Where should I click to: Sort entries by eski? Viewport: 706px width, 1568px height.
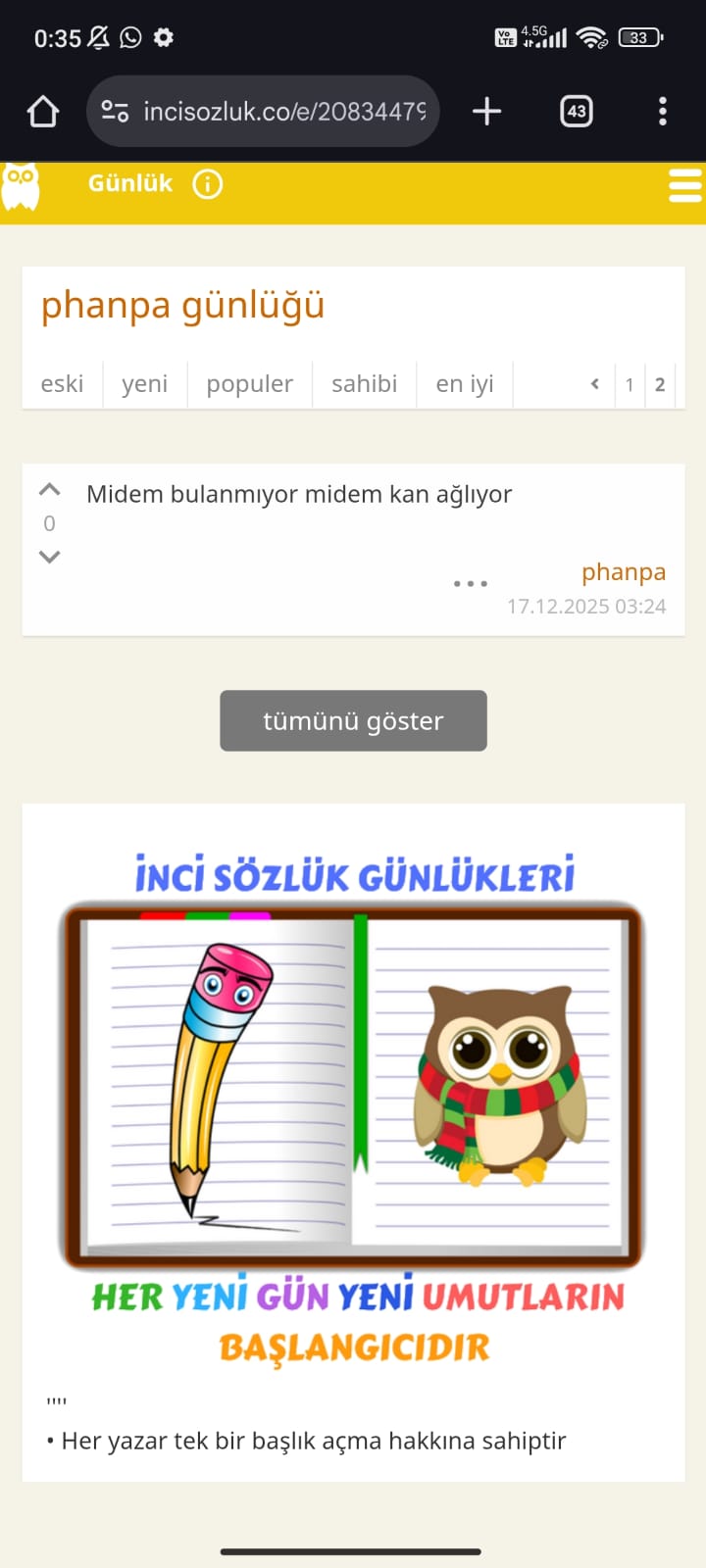pos(62,384)
